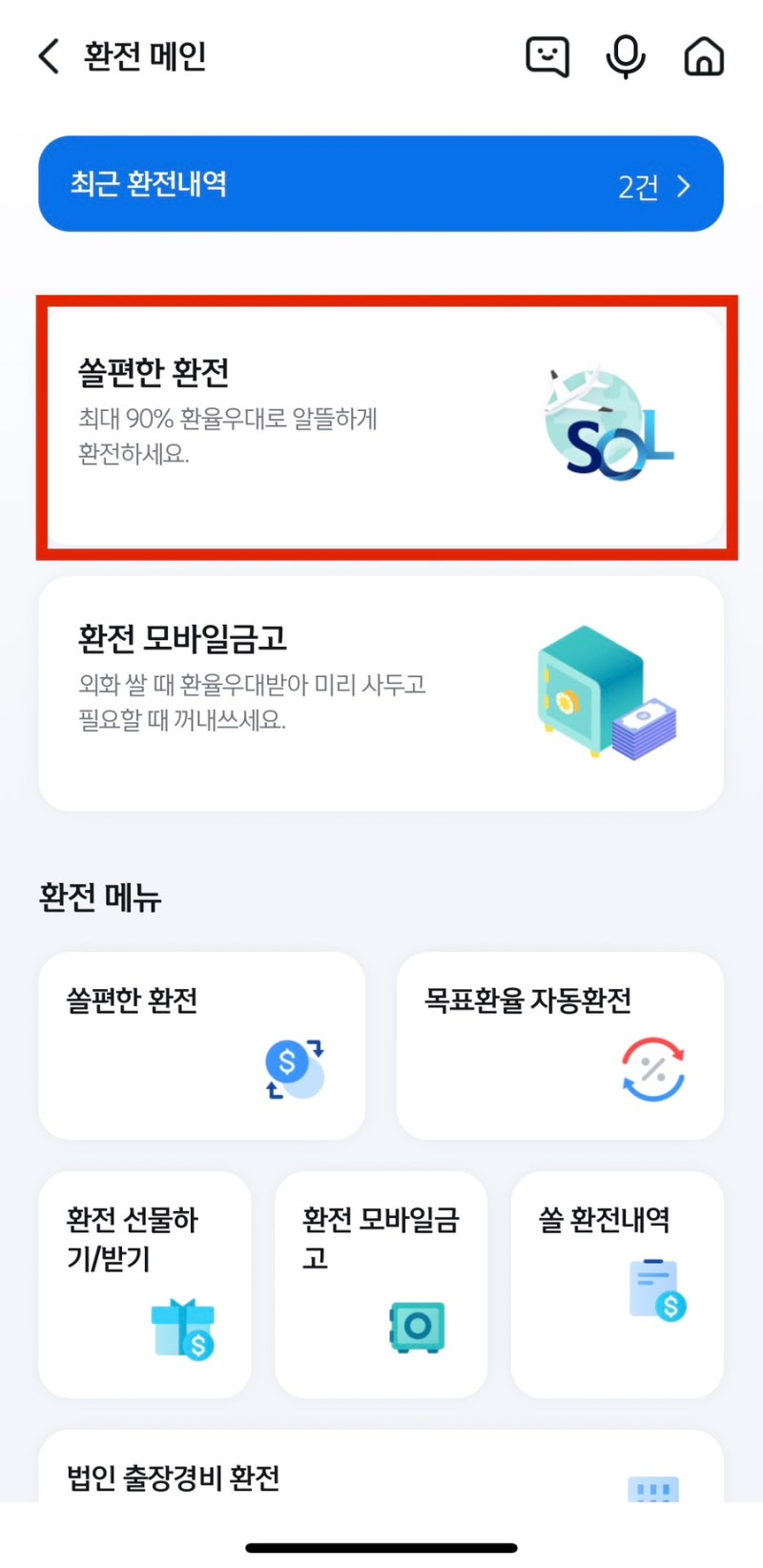Tap the back chevron beside 환전 메인
The height and width of the screenshot is (1568, 763).
point(46,56)
